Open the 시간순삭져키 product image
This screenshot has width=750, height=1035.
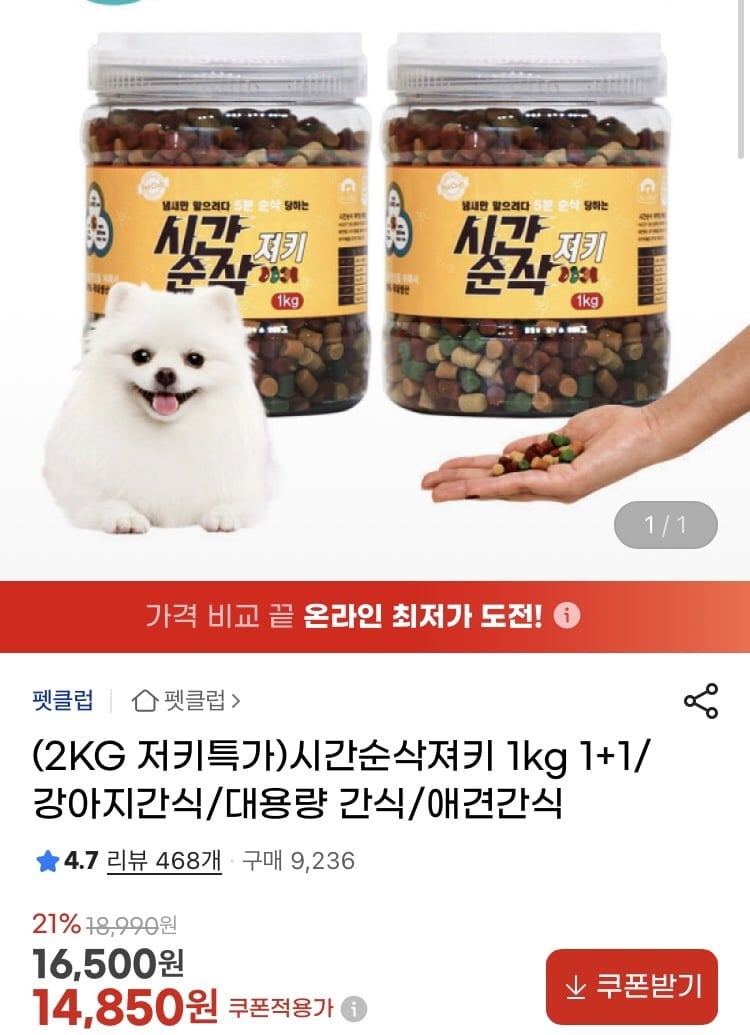click(375, 290)
